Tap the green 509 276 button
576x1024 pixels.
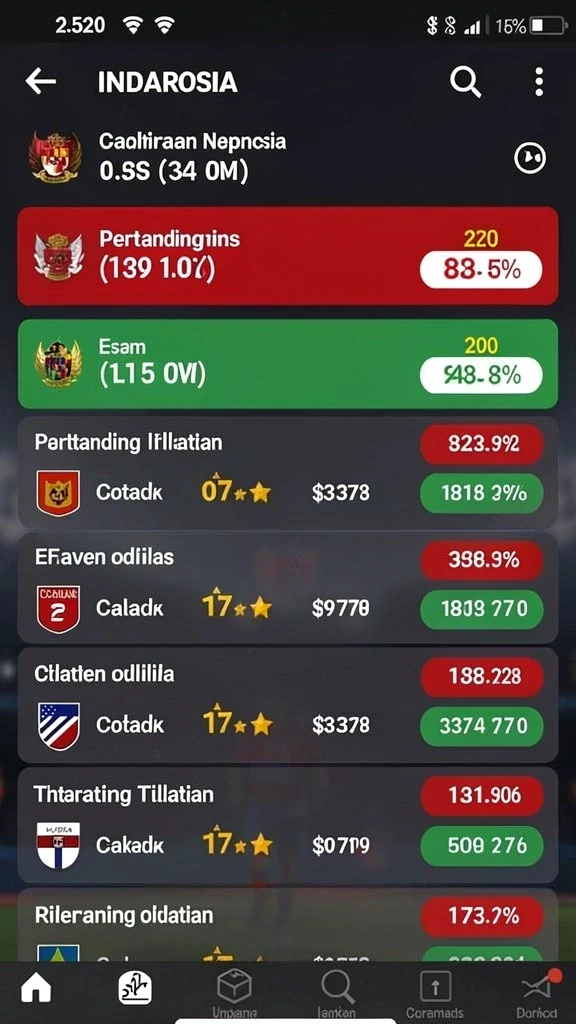[x=482, y=846]
